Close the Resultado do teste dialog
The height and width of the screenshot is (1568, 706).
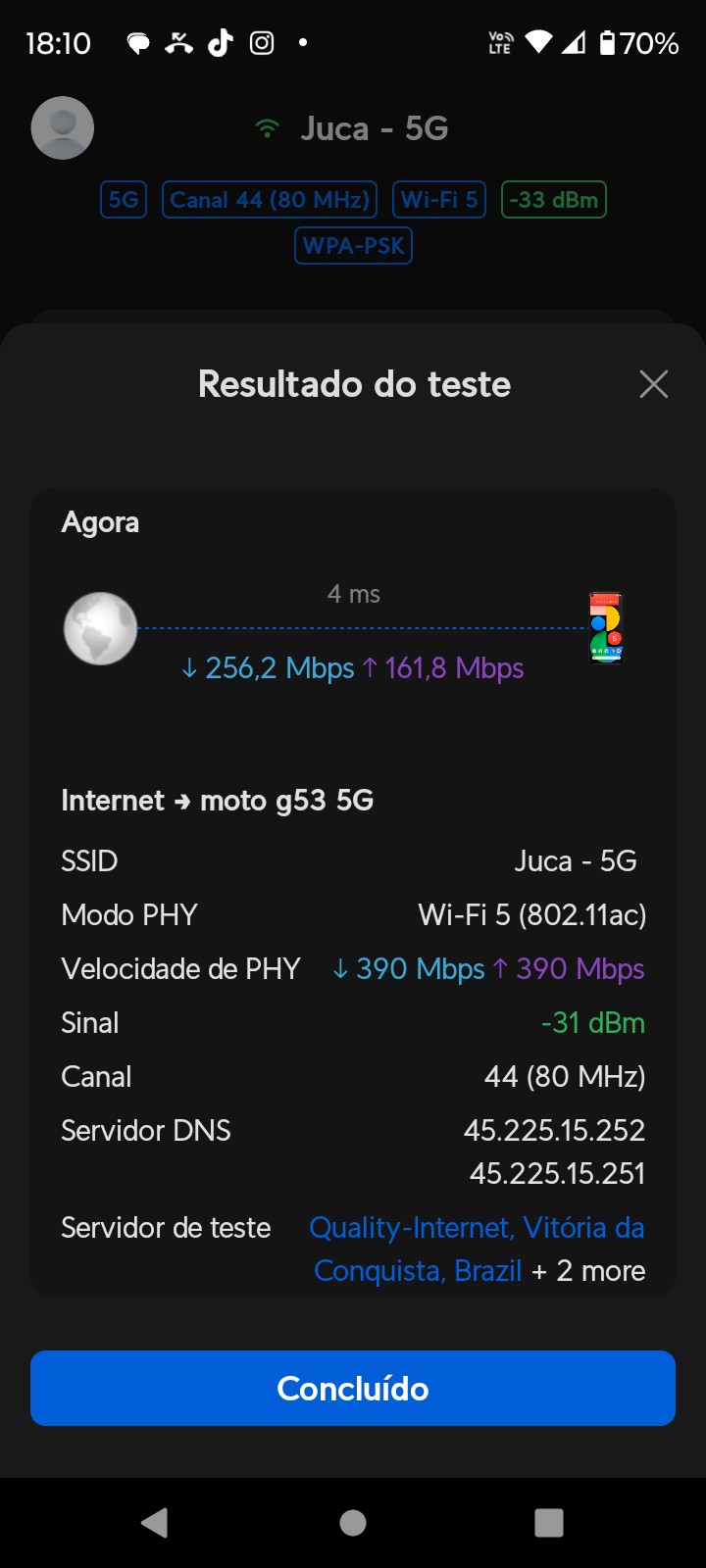click(x=653, y=384)
